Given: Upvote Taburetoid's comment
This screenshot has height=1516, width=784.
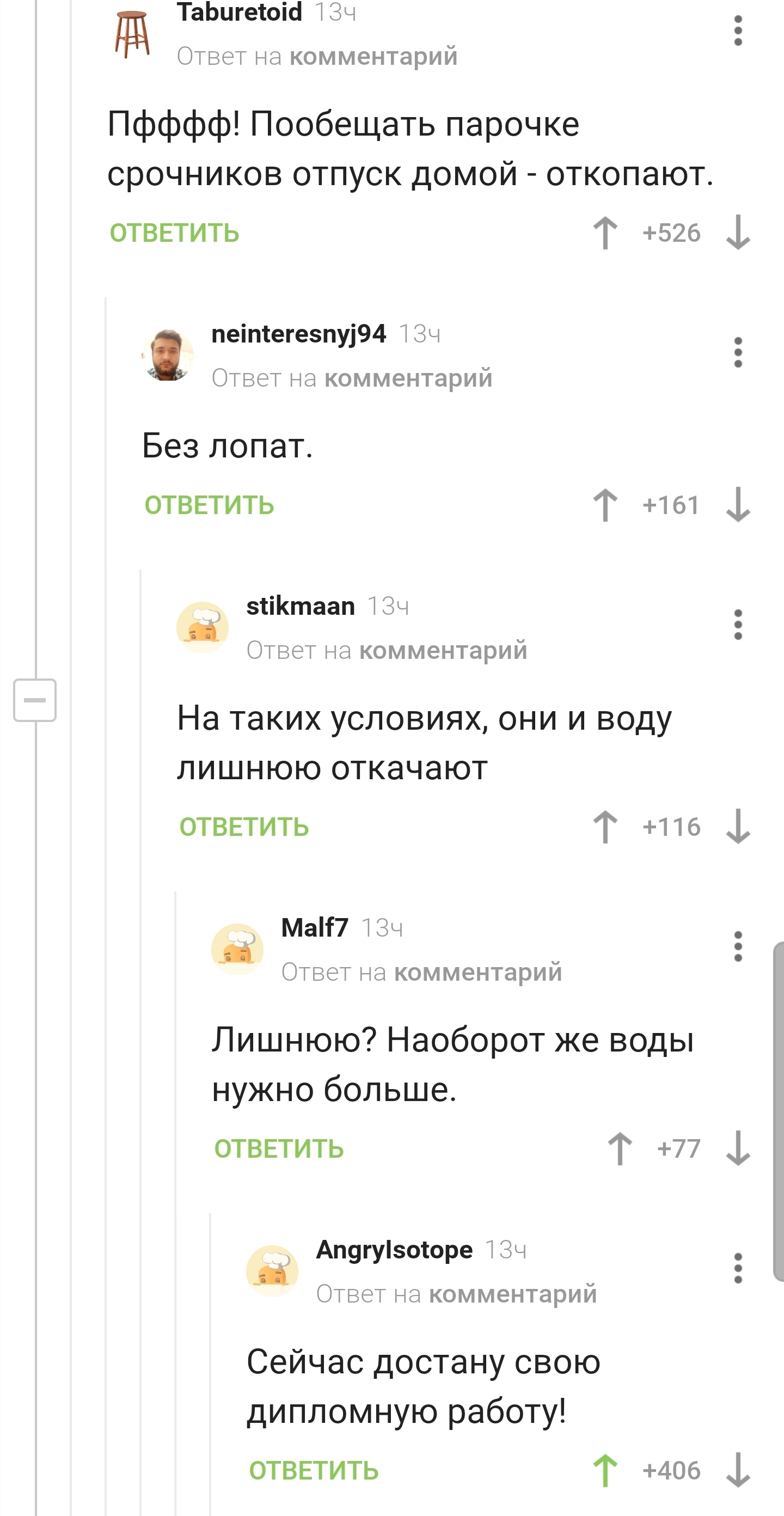Looking at the screenshot, I should (605, 233).
